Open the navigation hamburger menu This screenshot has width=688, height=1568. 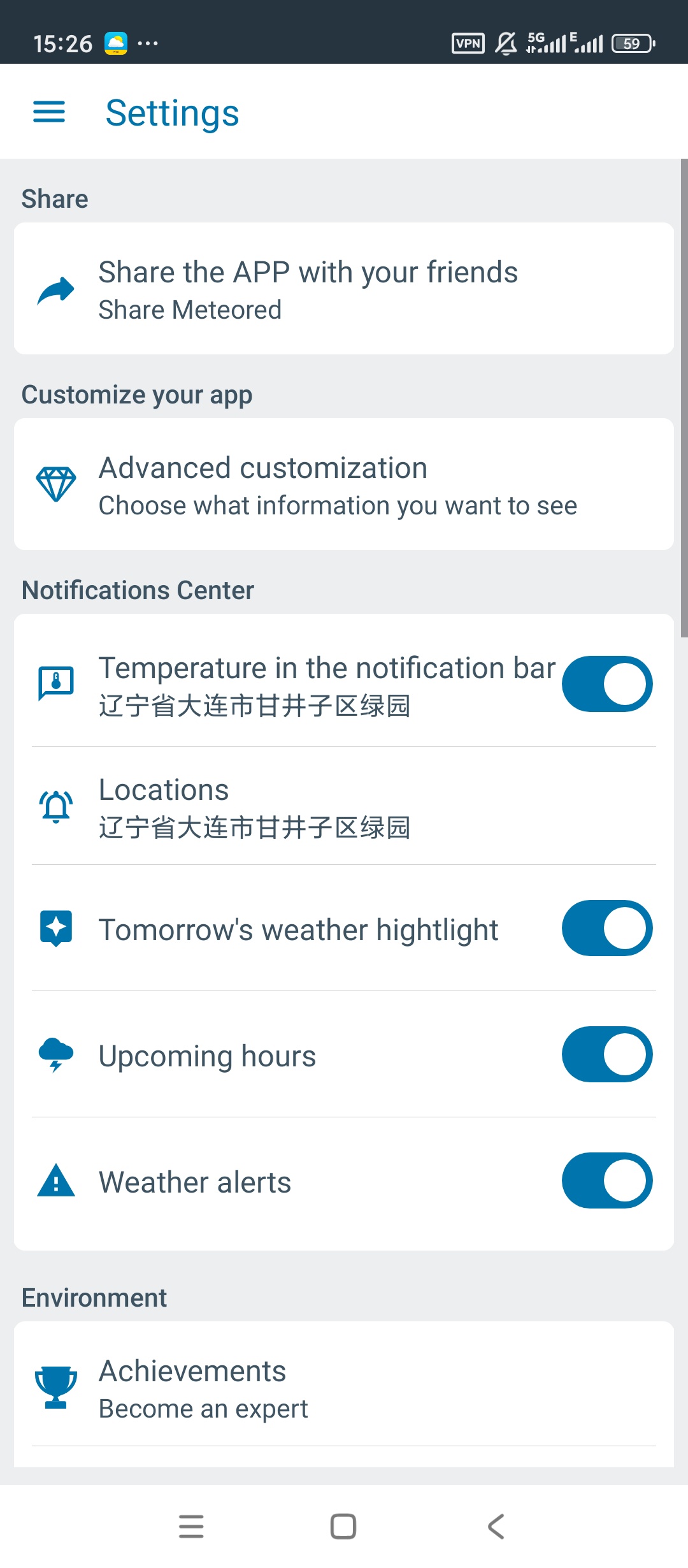48,112
